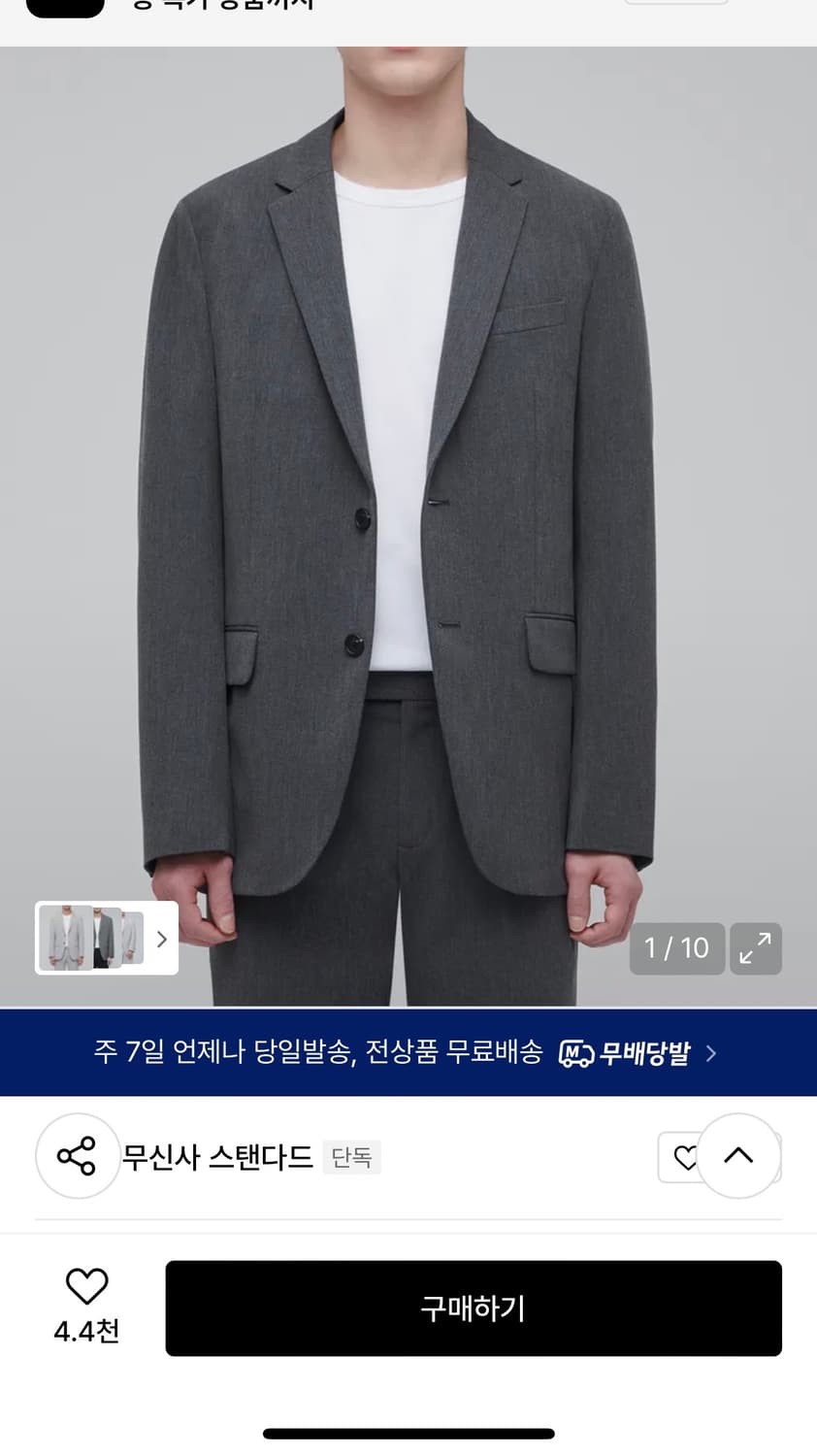817x1456 pixels.
Task: Open the 무배당발 banner via its right chevron
Action: 709,1052
